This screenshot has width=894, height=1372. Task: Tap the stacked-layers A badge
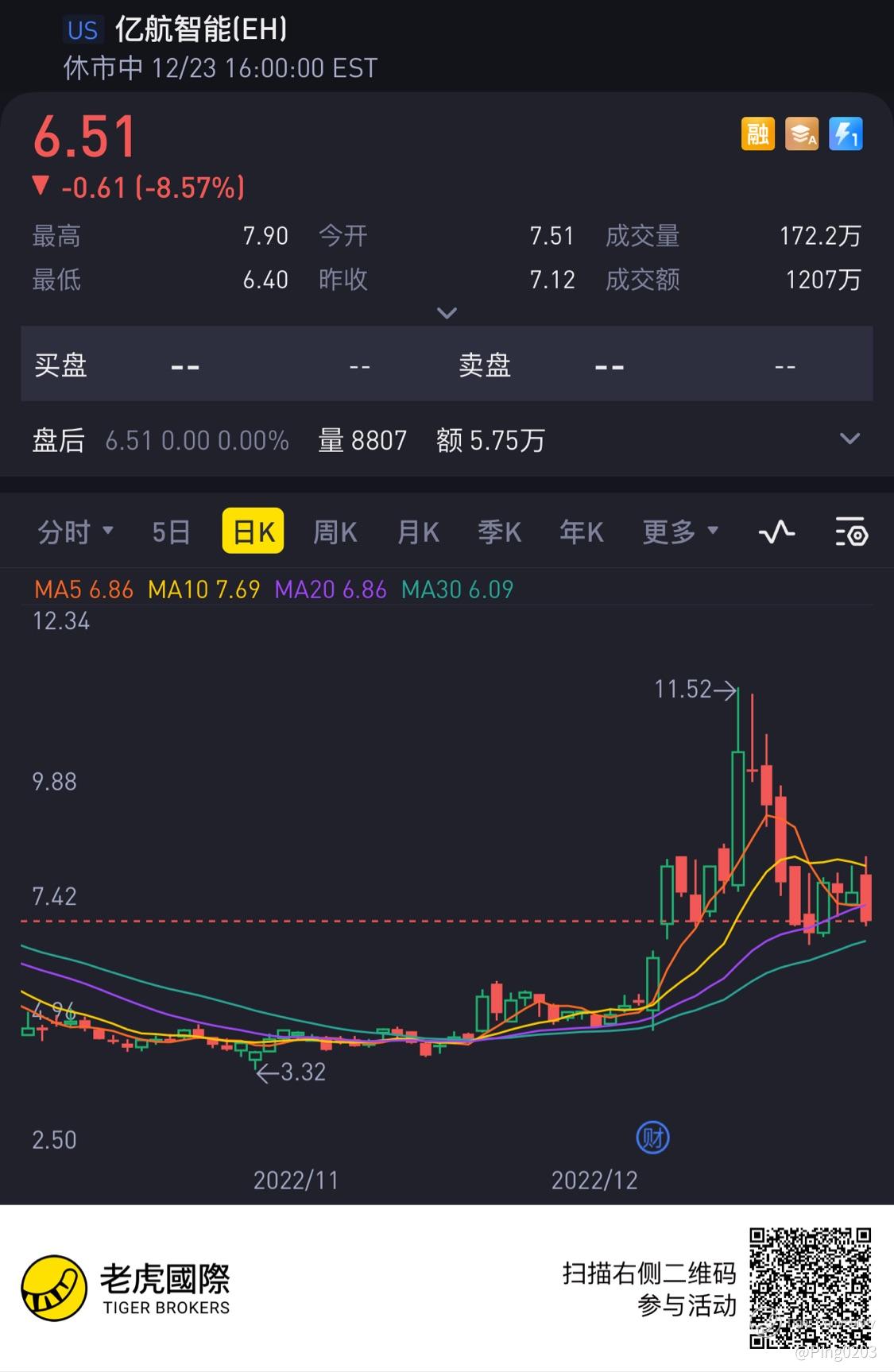click(801, 133)
